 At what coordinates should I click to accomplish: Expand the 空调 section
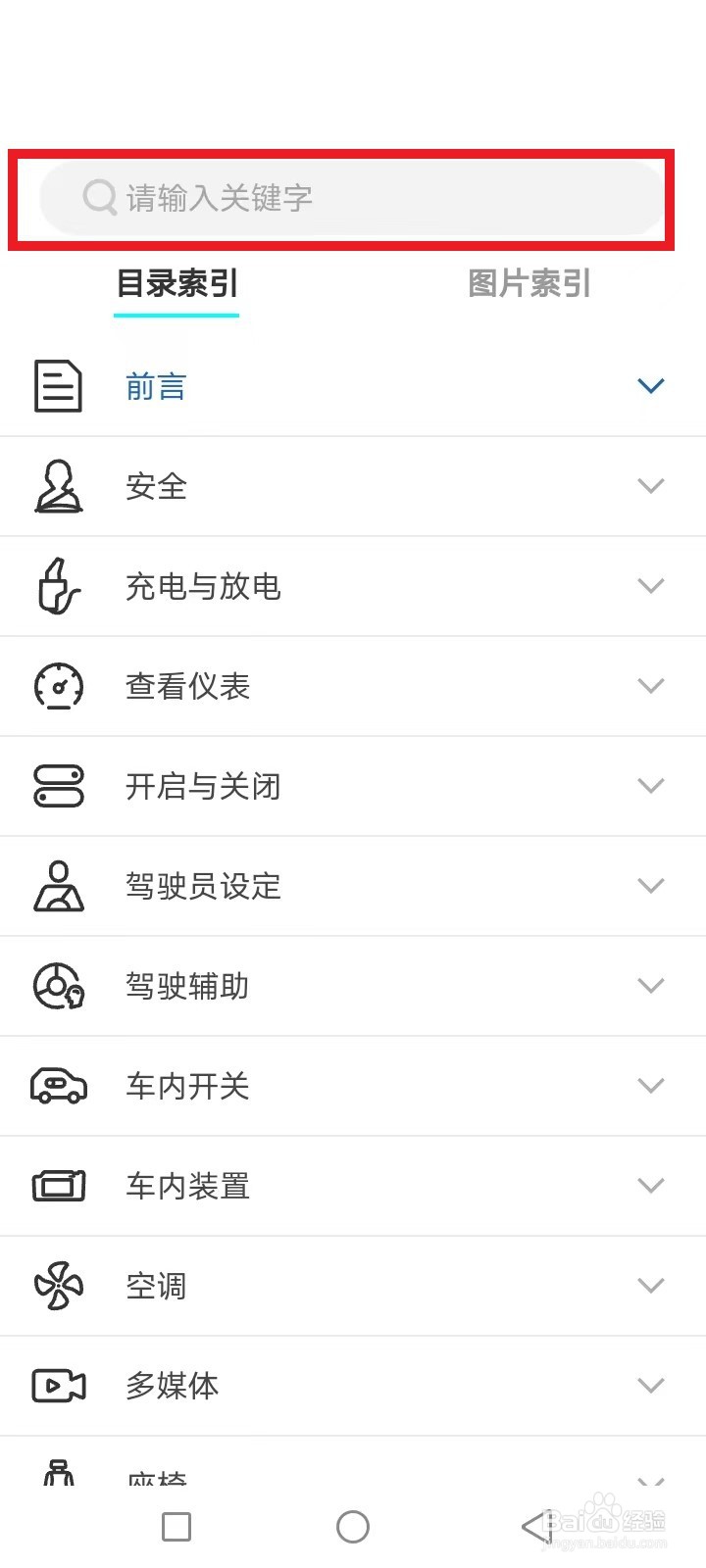coord(353,1286)
